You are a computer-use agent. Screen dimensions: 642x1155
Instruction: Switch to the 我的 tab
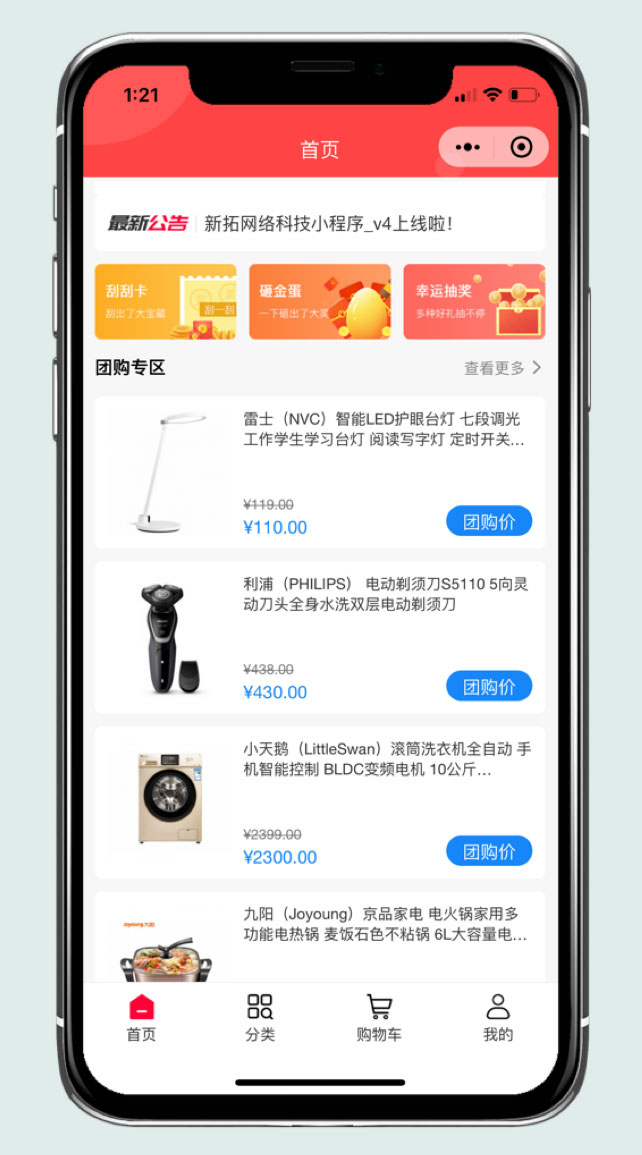(x=498, y=1018)
